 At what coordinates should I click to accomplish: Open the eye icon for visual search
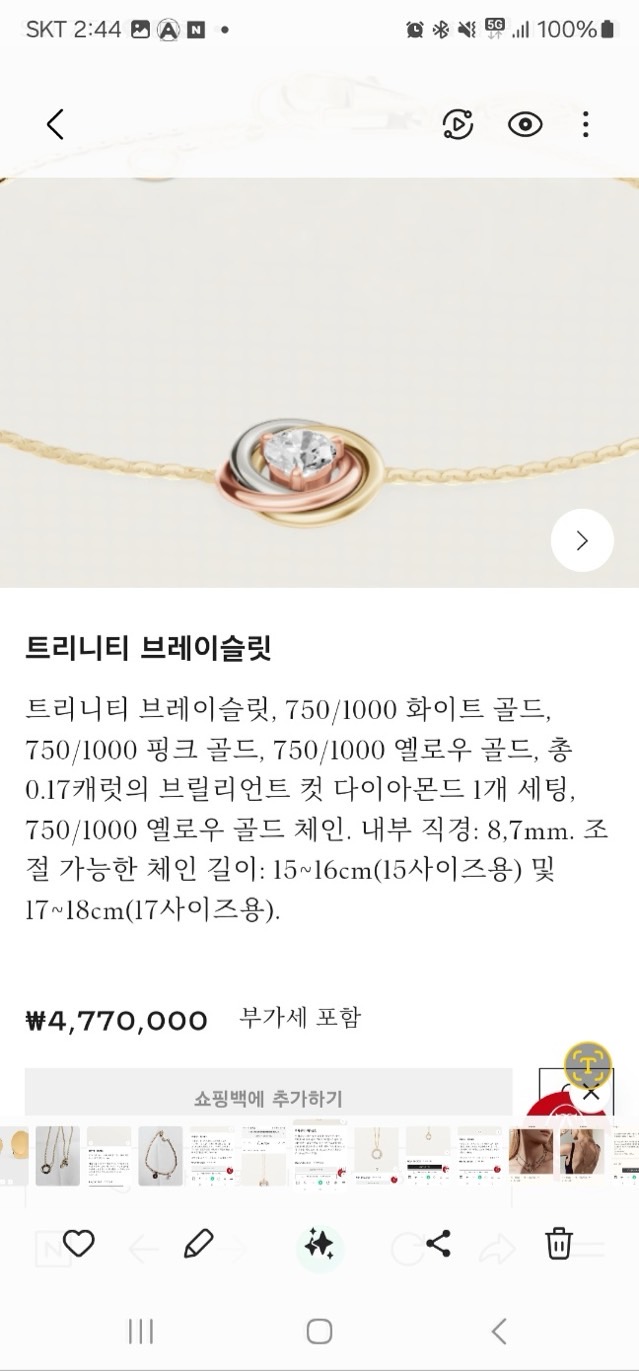524,124
